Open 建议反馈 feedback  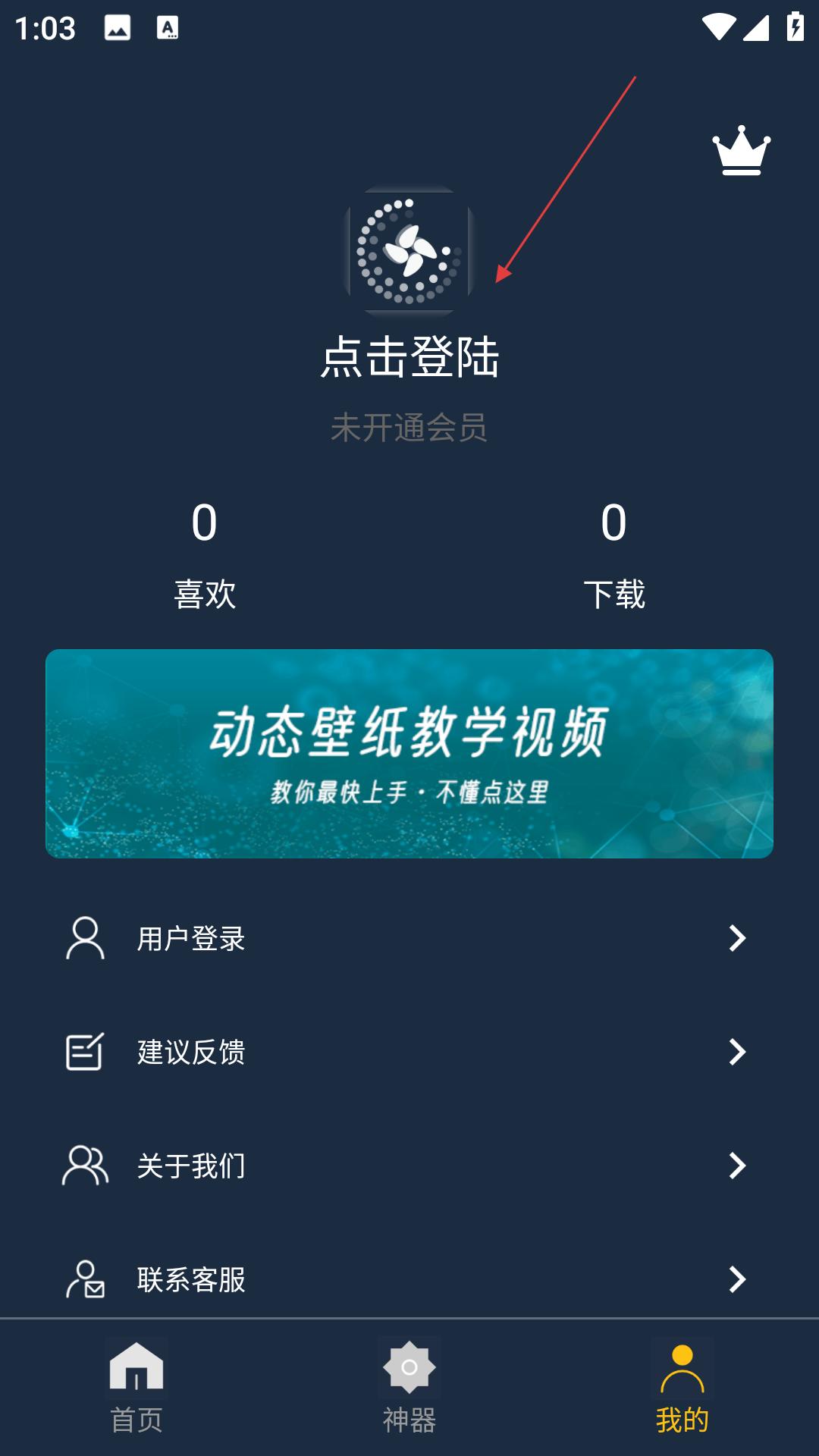tap(409, 1052)
